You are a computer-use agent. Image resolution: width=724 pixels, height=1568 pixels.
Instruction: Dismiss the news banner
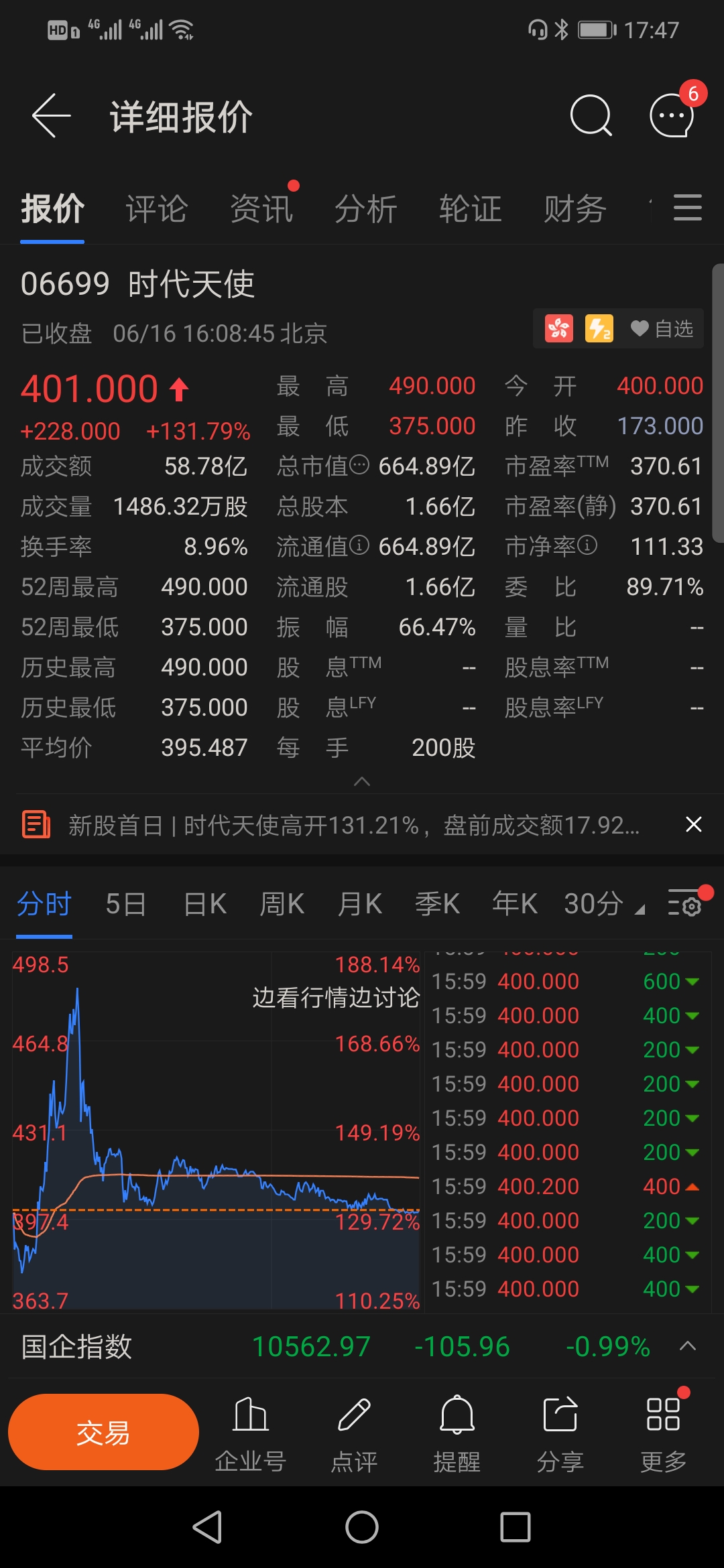(x=694, y=824)
